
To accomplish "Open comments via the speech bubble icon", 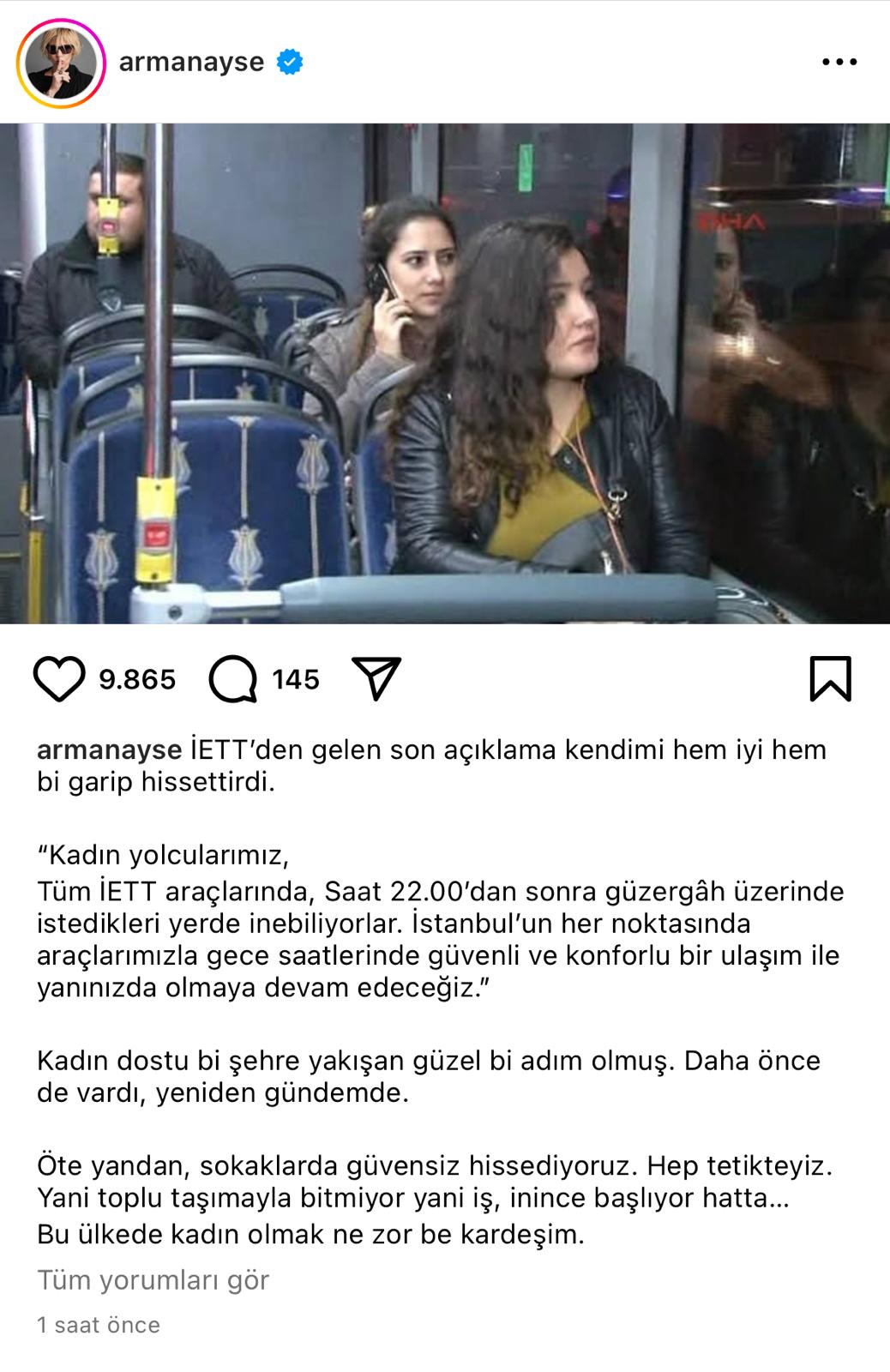I will pyautogui.click(x=233, y=680).
